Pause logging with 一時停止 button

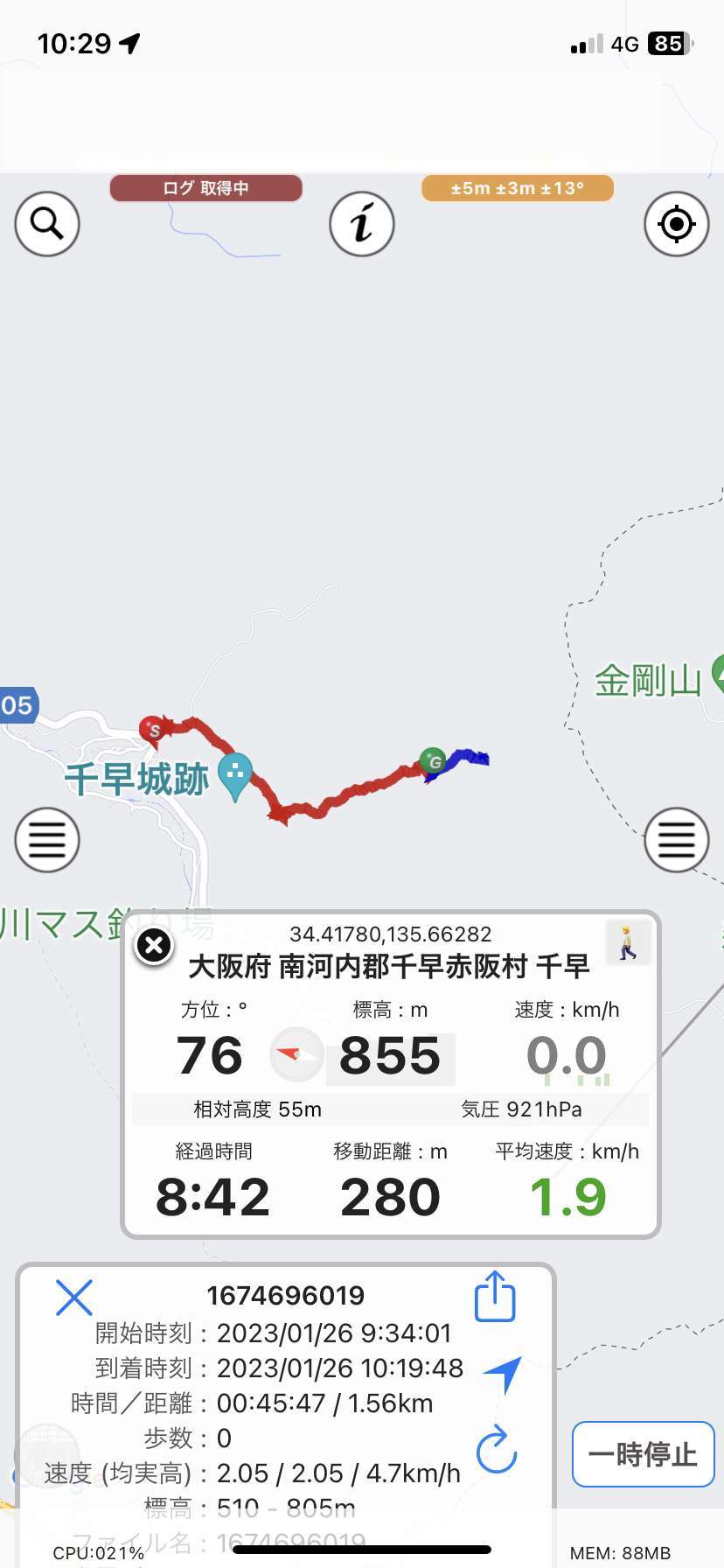pyautogui.click(x=644, y=1454)
